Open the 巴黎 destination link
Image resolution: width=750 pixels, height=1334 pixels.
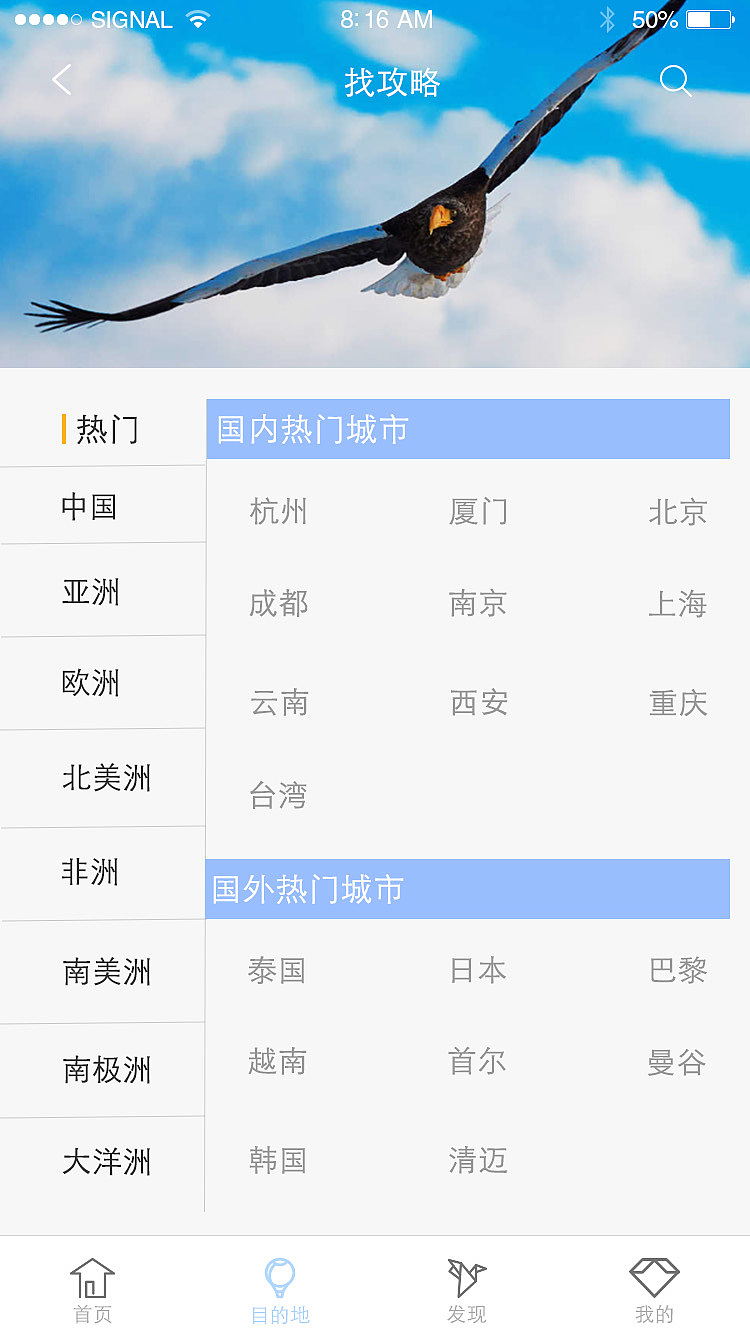678,969
